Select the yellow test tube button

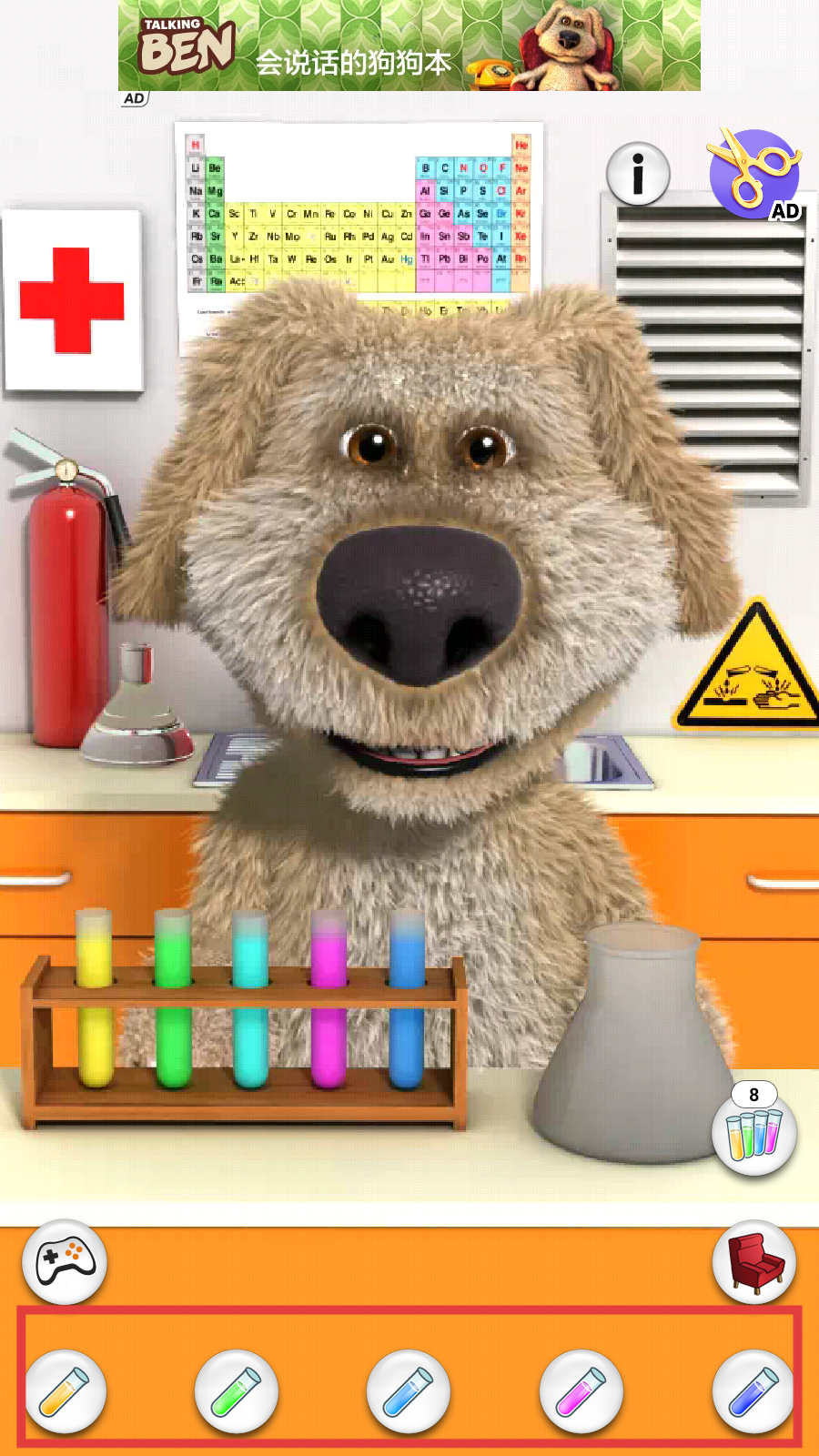(x=66, y=1391)
